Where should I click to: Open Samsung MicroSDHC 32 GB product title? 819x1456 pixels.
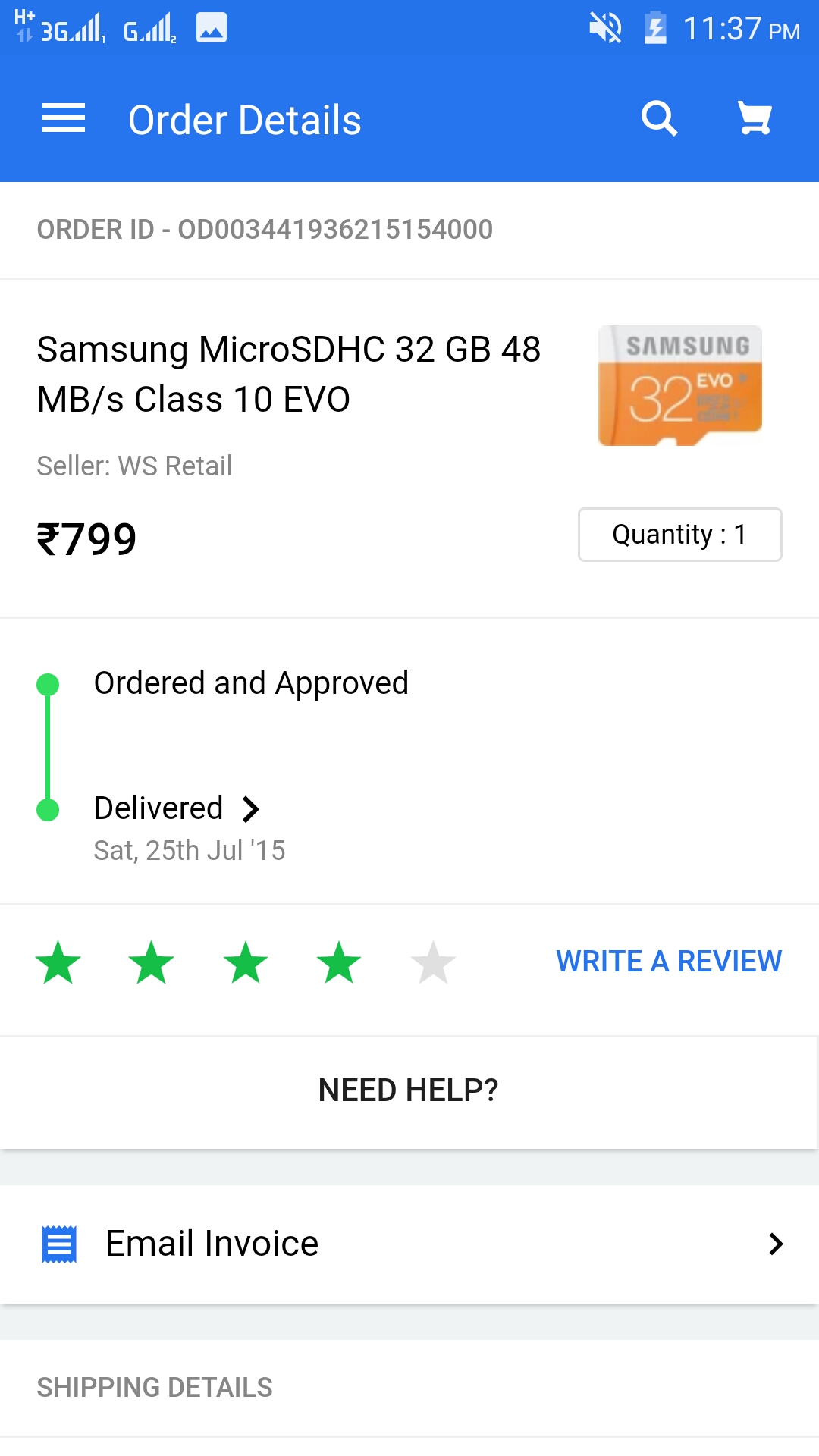288,374
